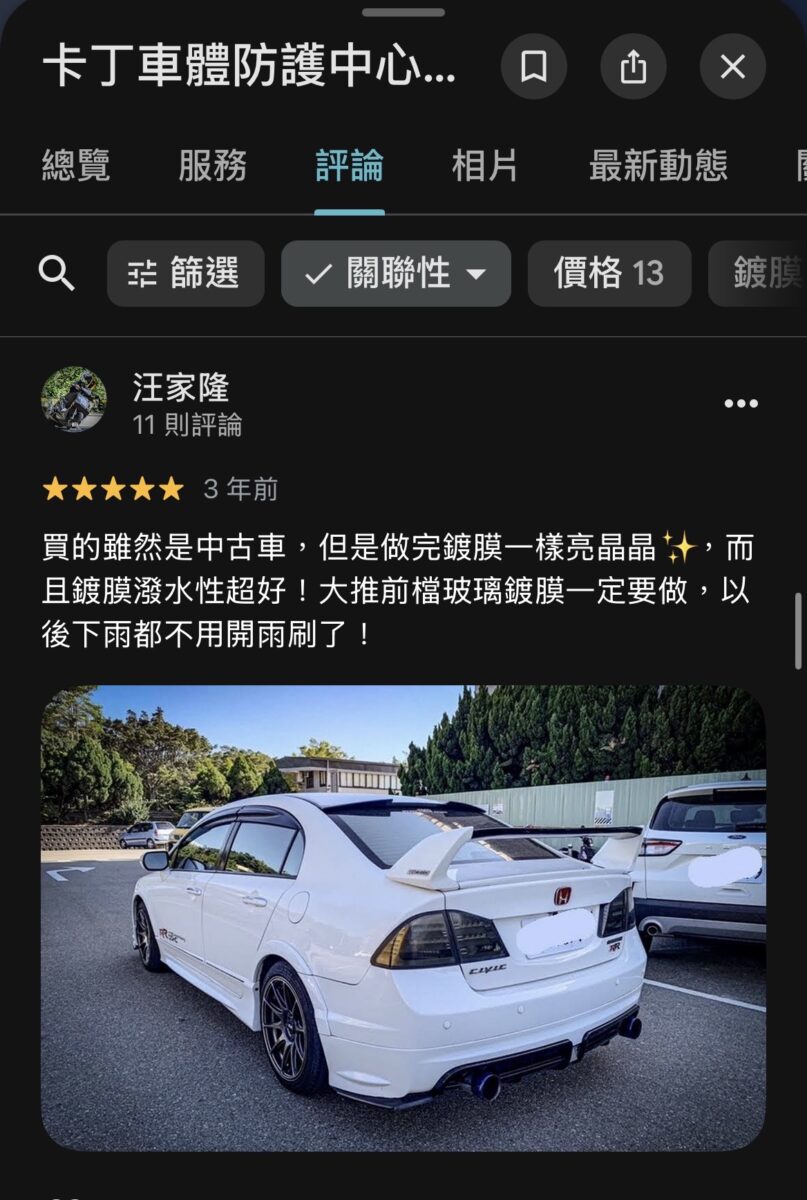Search within the reviews
Viewport: 807px width, 1200px height.
pos(56,273)
